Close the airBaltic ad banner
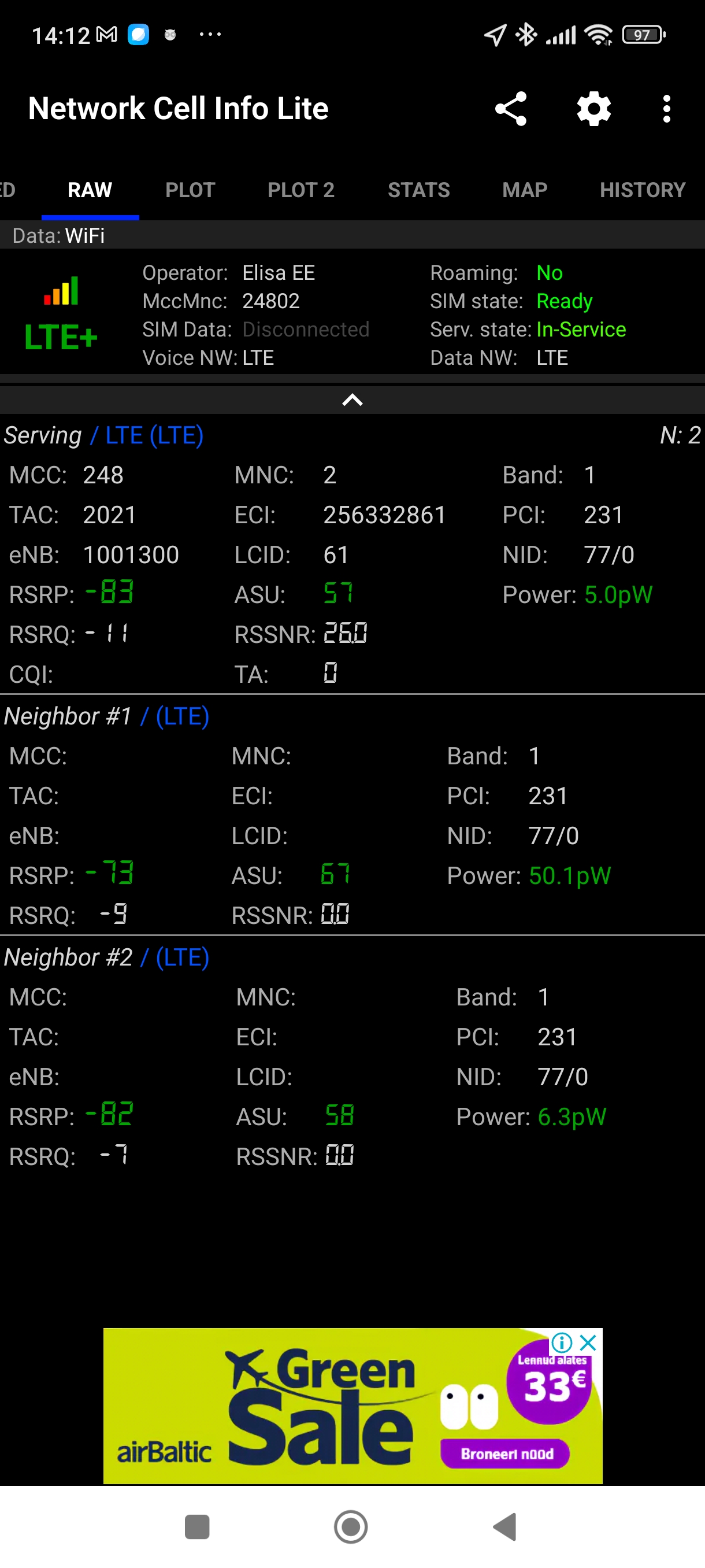 (x=588, y=1342)
